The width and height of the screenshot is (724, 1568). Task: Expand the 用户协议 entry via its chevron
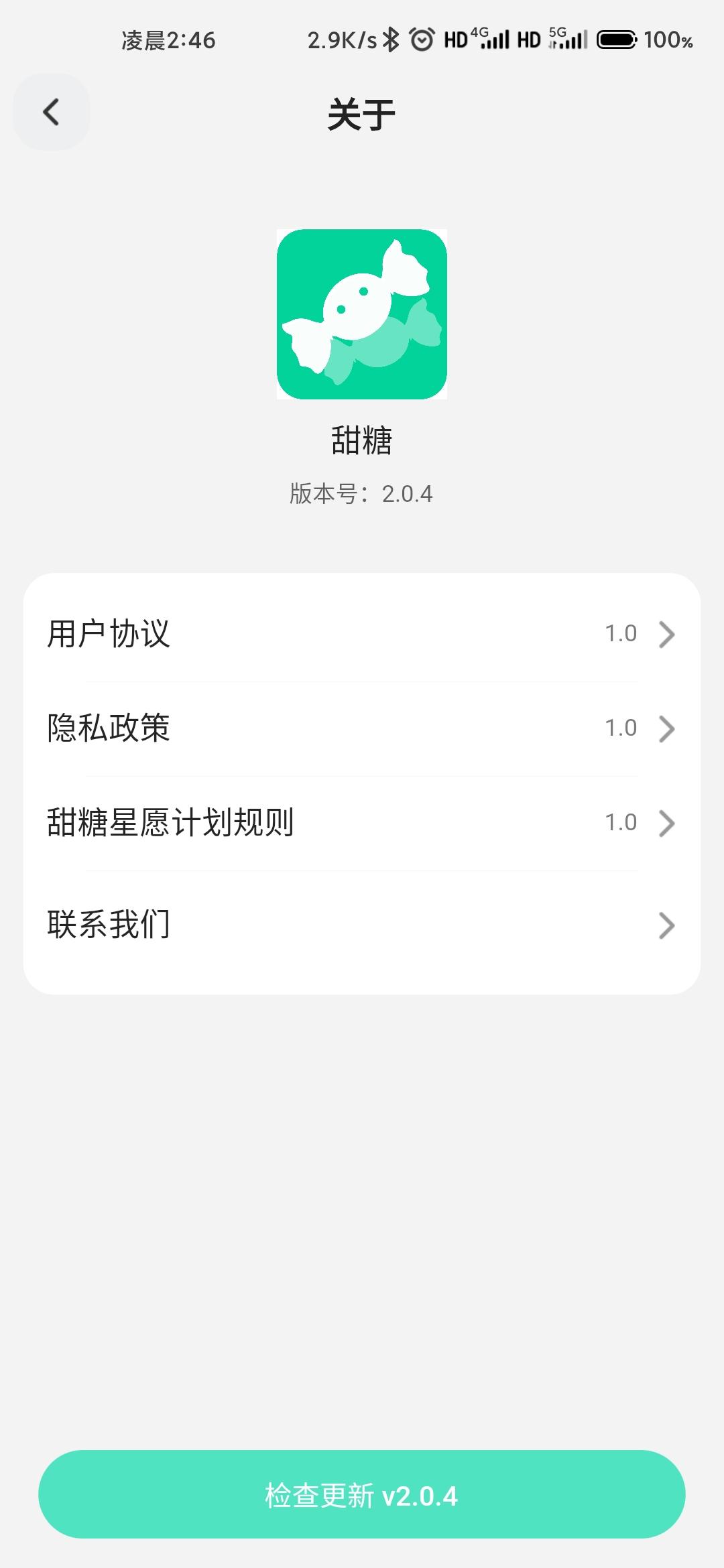coord(666,635)
